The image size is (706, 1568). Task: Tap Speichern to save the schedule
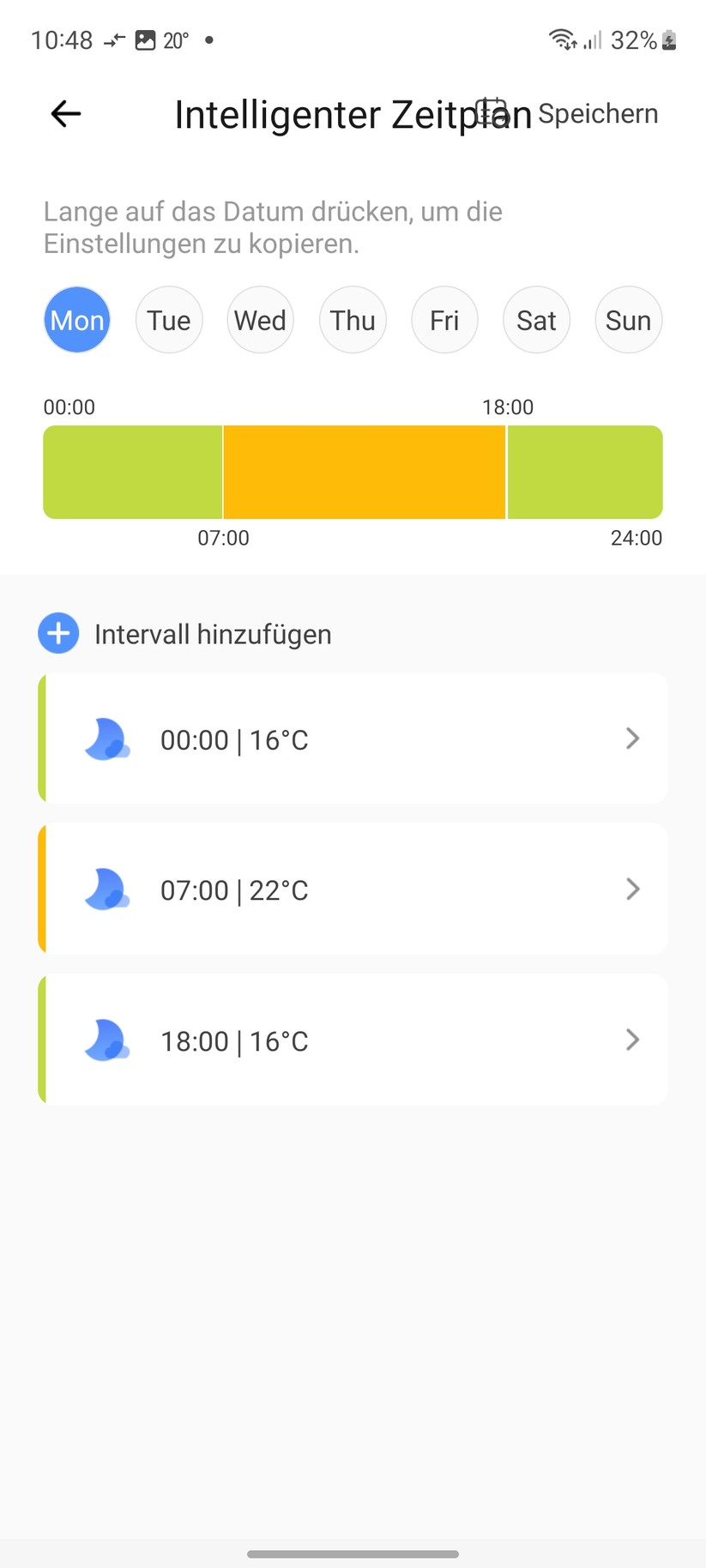598,113
